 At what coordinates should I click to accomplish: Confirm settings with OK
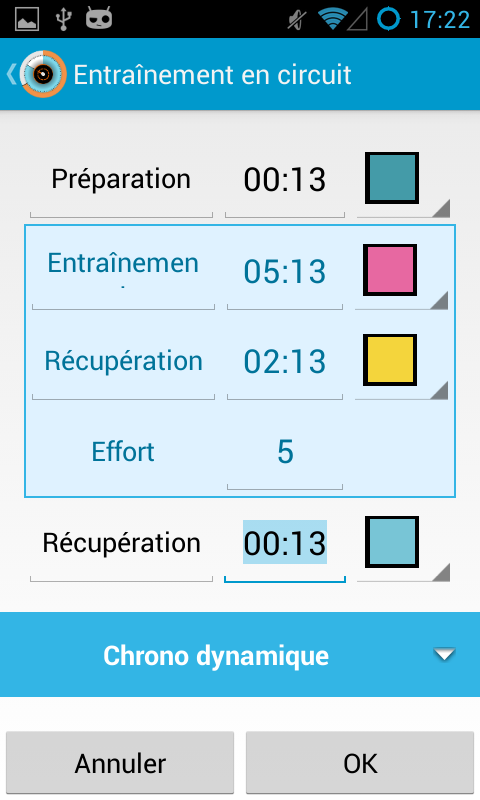(x=360, y=763)
